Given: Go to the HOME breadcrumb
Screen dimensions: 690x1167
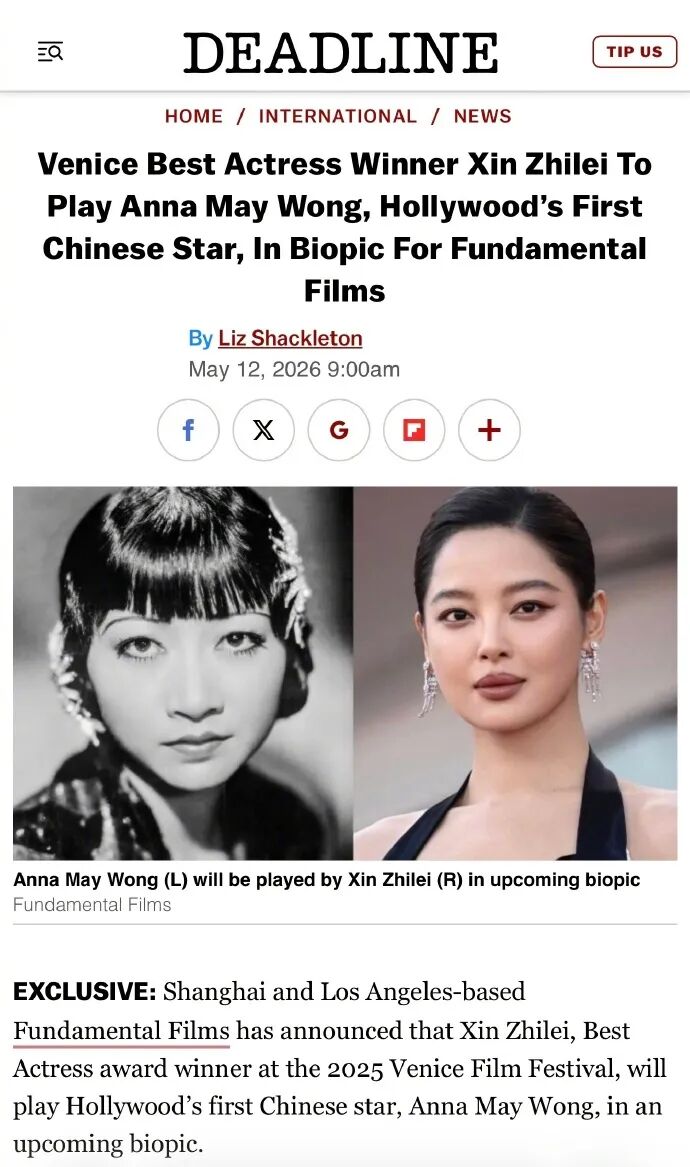Looking at the screenshot, I should pyautogui.click(x=194, y=116).
